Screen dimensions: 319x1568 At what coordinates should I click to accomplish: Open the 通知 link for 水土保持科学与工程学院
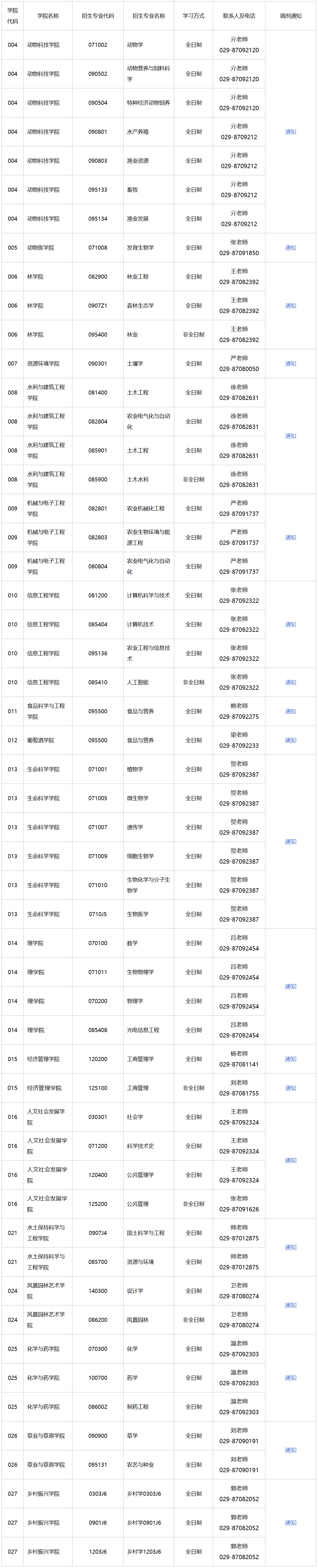pyautogui.click(x=290, y=1247)
